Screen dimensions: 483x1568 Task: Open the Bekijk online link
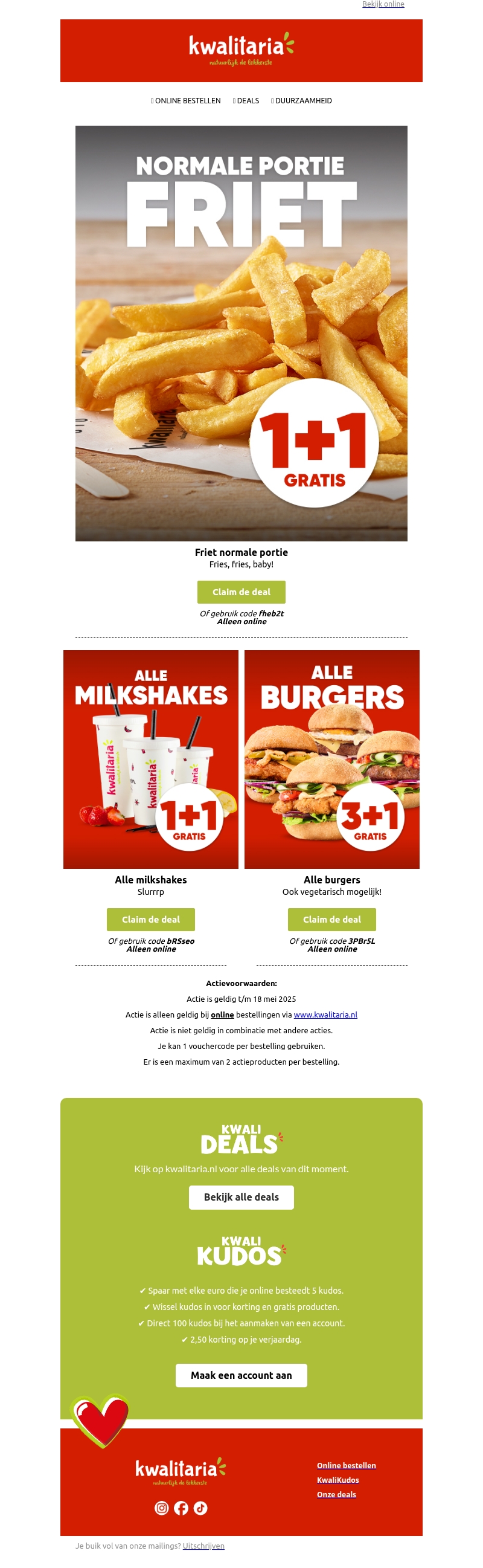383,4
